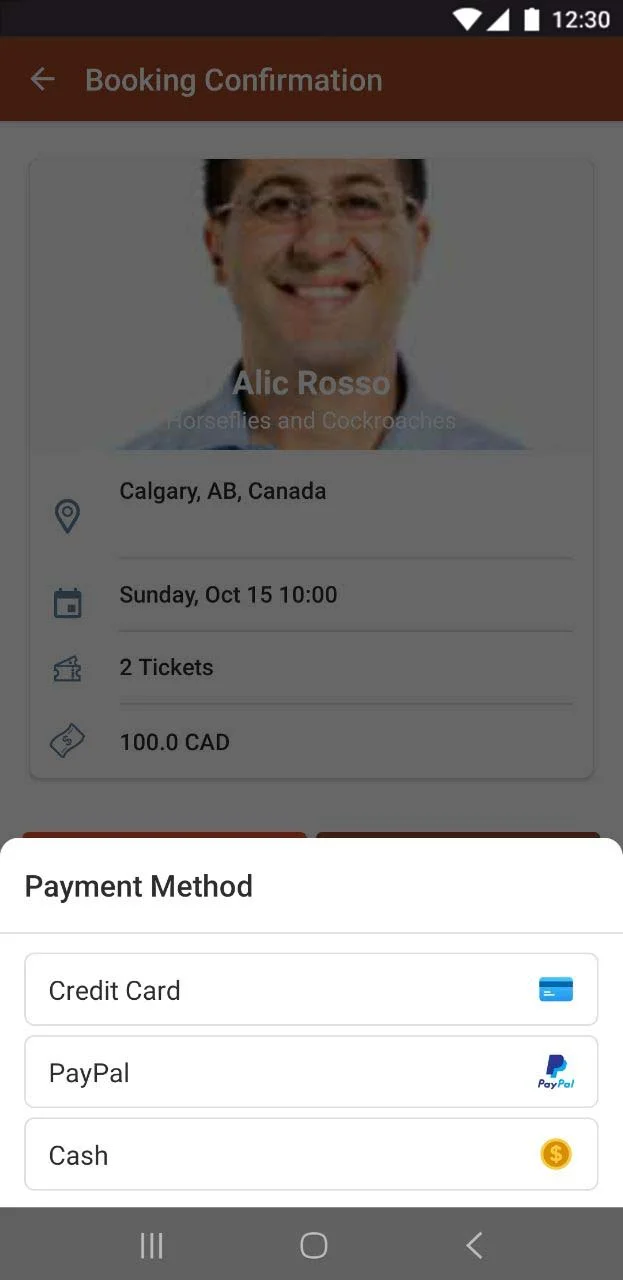
Task: Go back from Booking Confirmation
Action: pos(42,80)
